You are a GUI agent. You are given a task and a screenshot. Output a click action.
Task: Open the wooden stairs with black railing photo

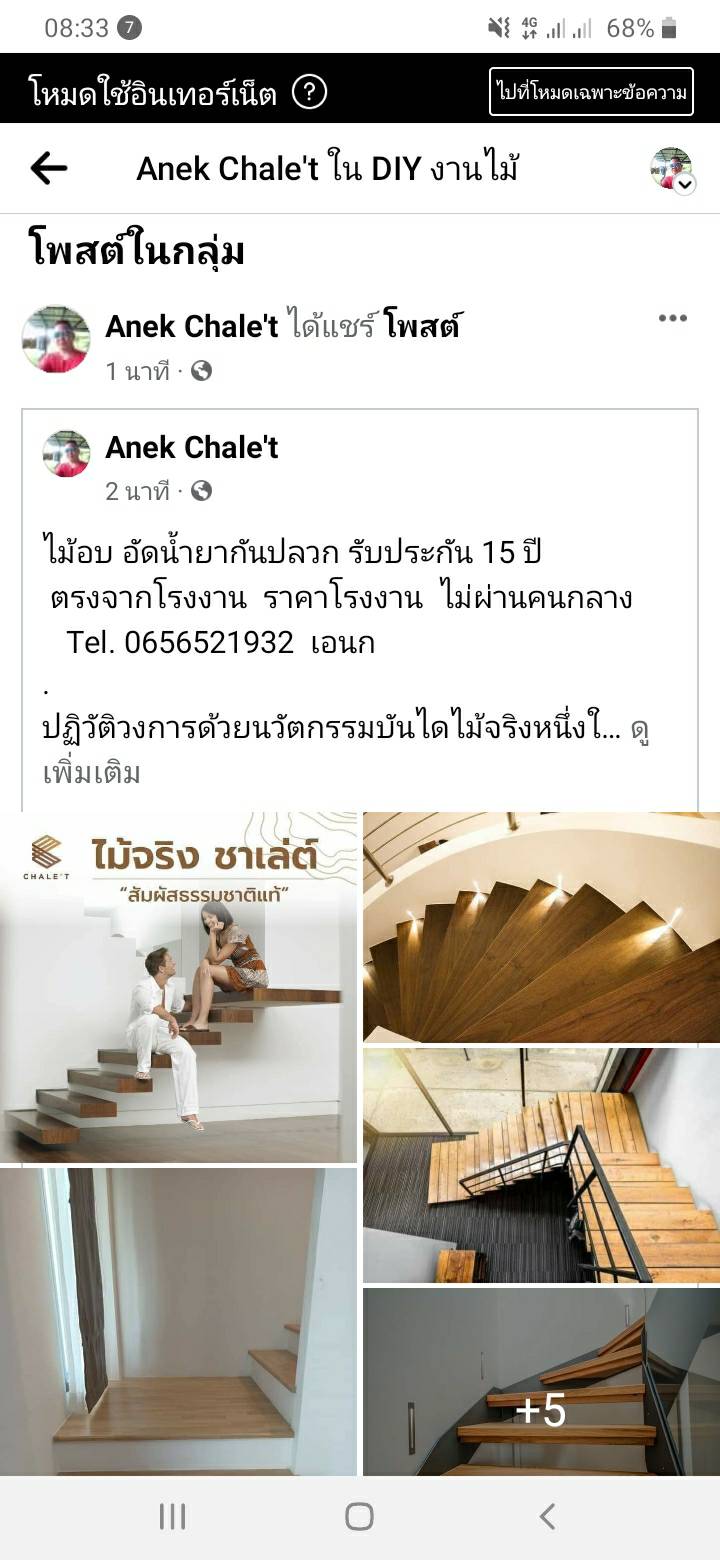(x=541, y=1165)
